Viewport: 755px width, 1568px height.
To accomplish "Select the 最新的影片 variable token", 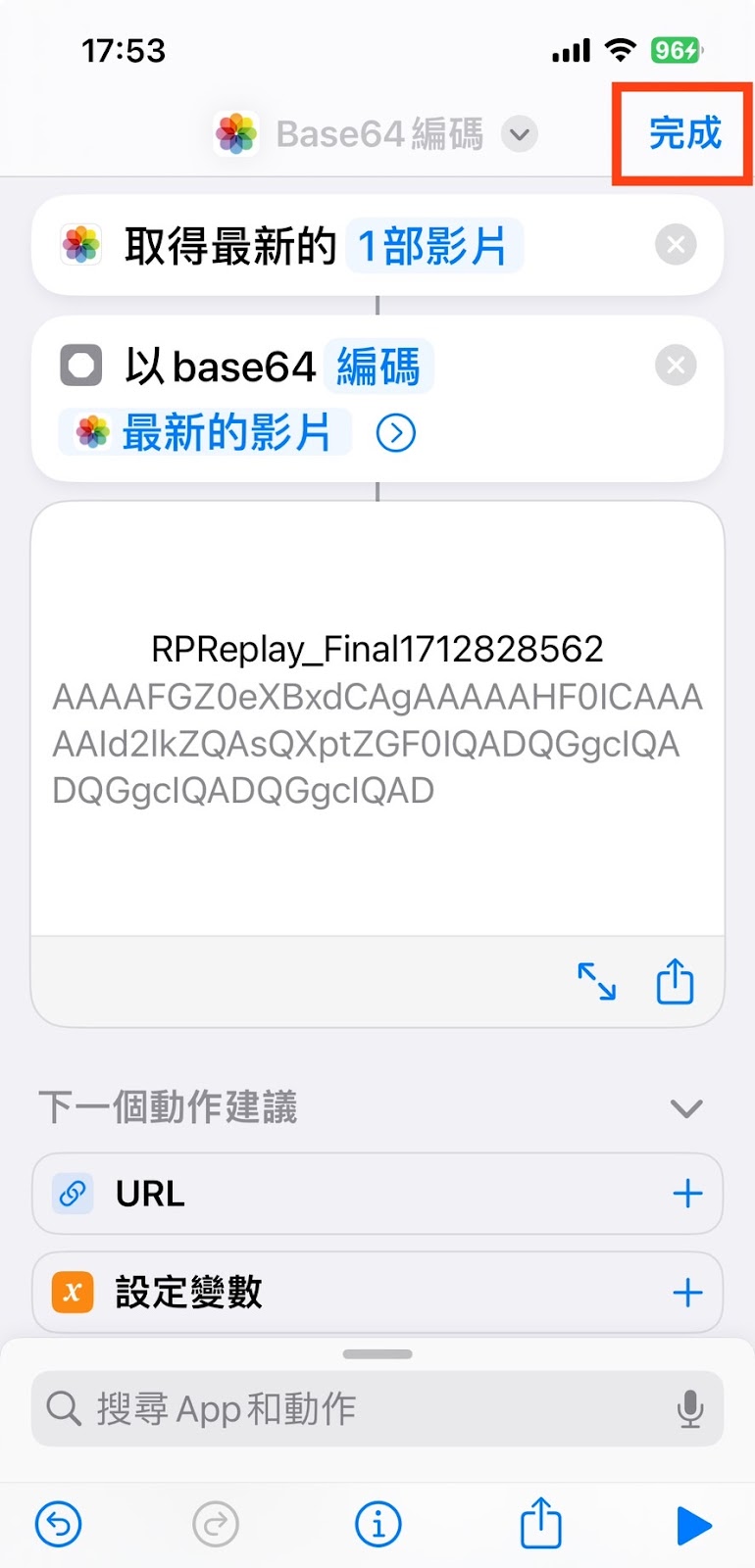I will coord(205,432).
